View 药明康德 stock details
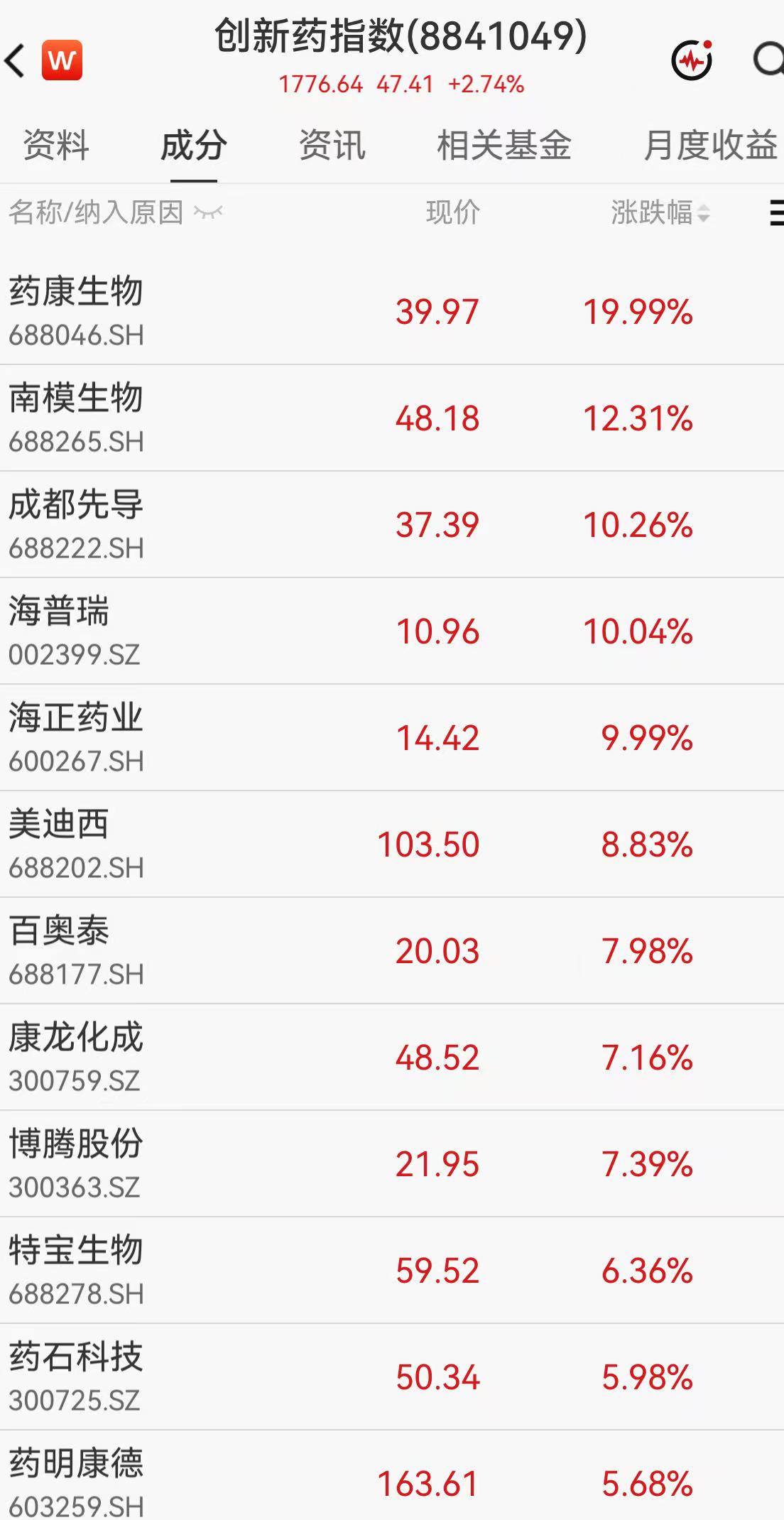784x1520 pixels. coord(392,1476)
